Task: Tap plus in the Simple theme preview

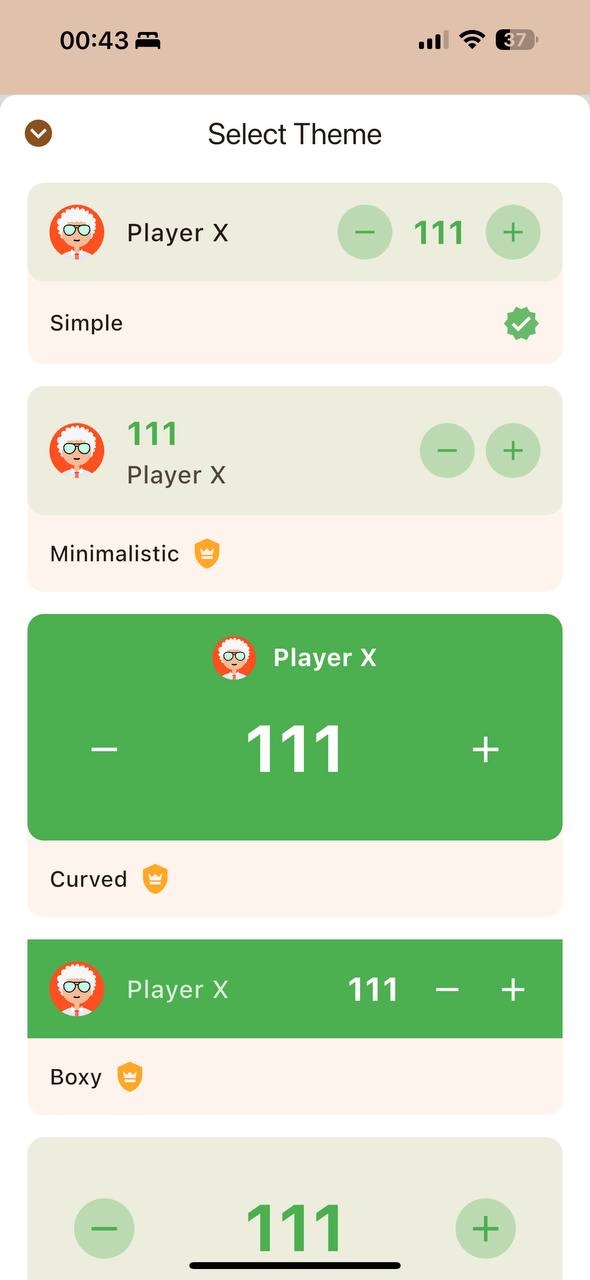Action: 513,233
